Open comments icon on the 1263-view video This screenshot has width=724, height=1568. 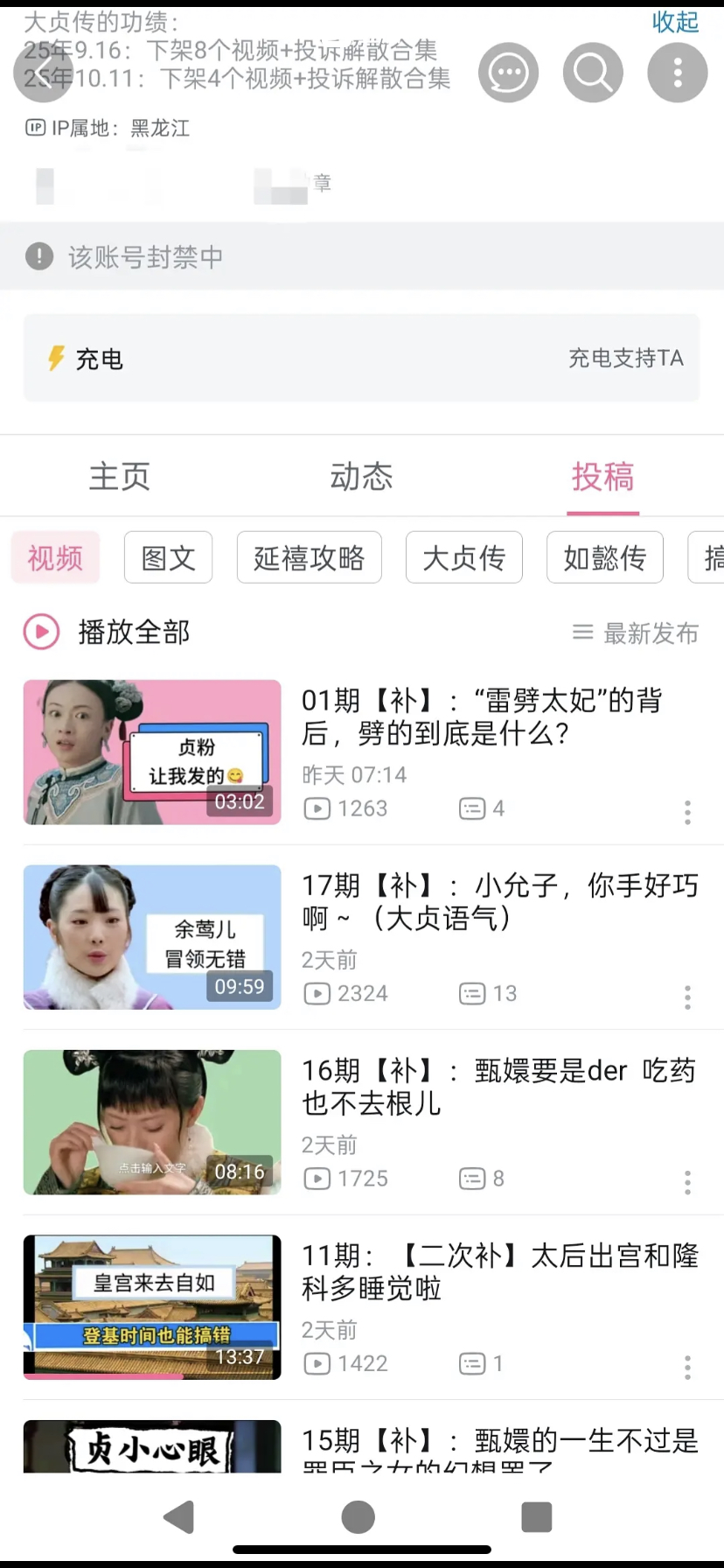click(x=471, y=808)
